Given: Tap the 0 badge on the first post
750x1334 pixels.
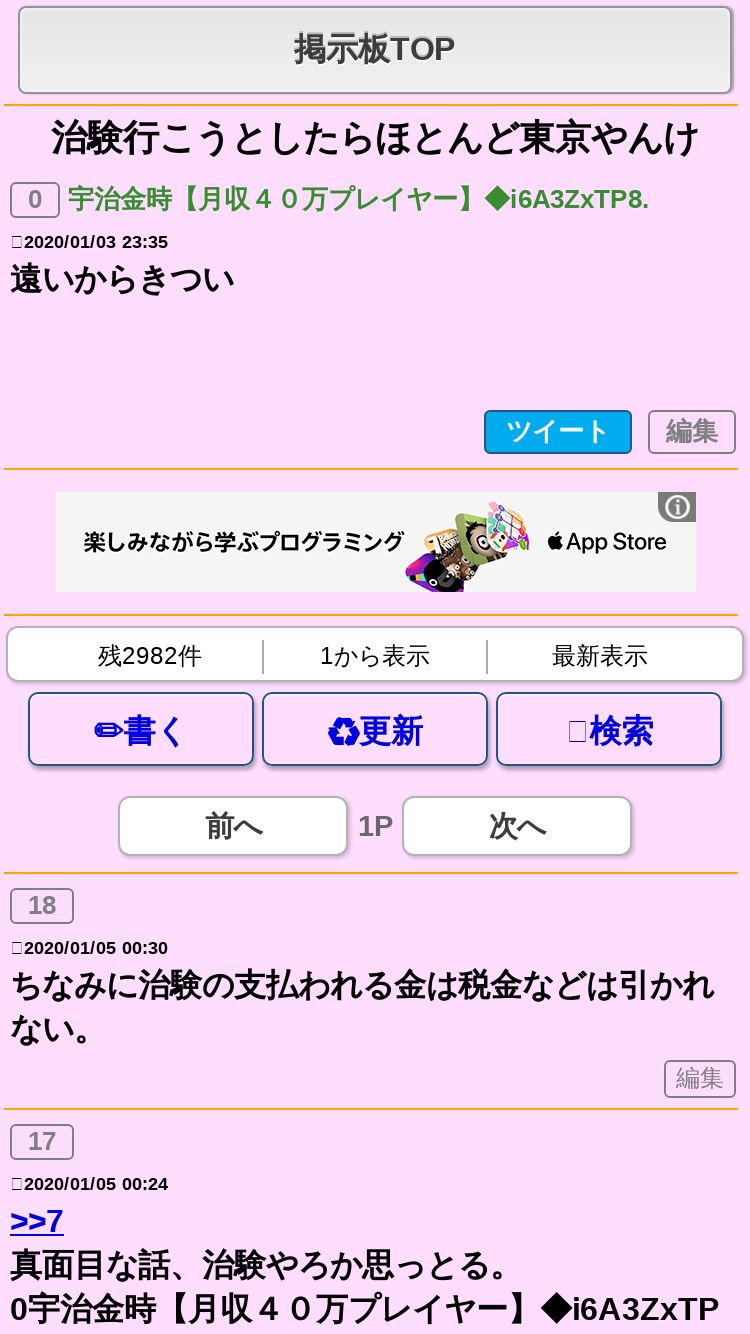Looking at the screenshot, I should (x=35, y=200).
